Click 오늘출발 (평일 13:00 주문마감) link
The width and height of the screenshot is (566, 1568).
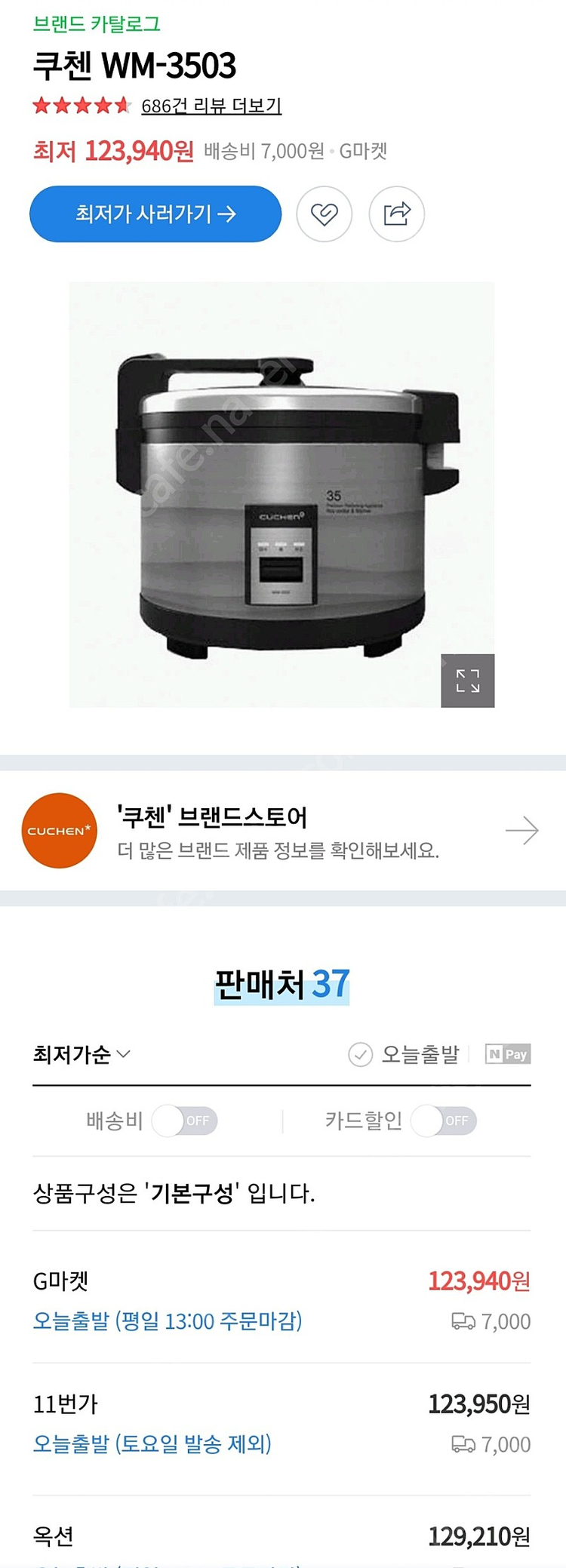tap(168, 1321)
